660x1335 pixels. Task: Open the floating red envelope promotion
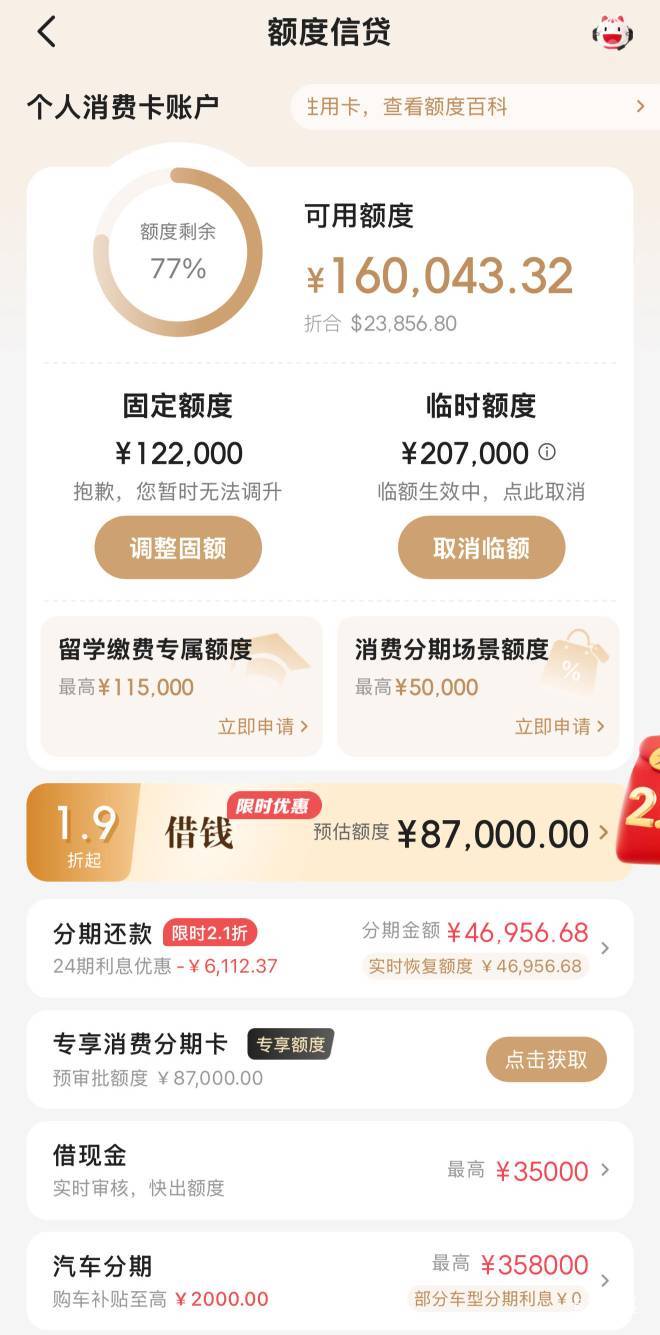point(641,800)
